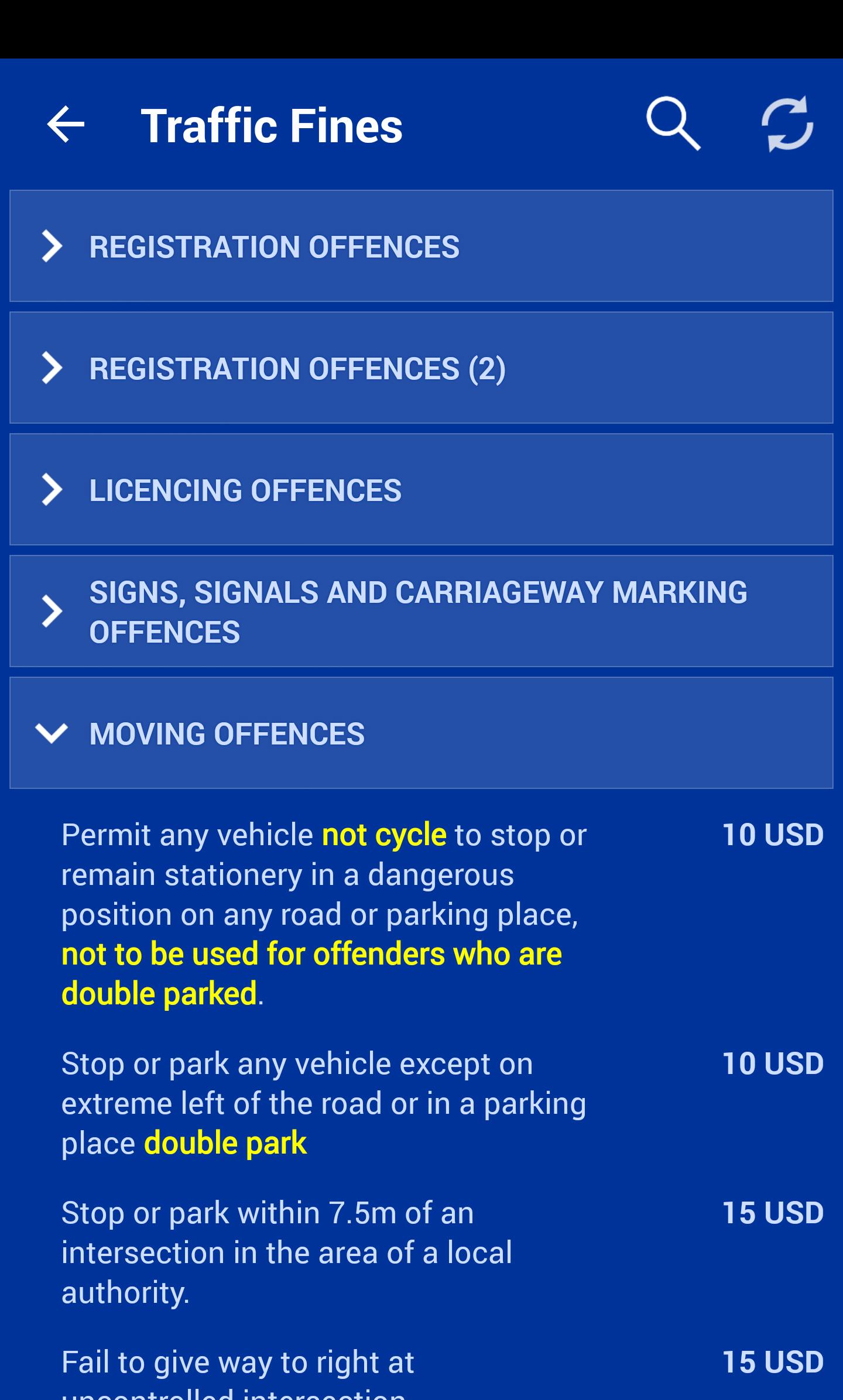Click the chevron beside LICENCING OFFENCES
This screenshot has width=843, height=1400.
click(x=53, y=489)
